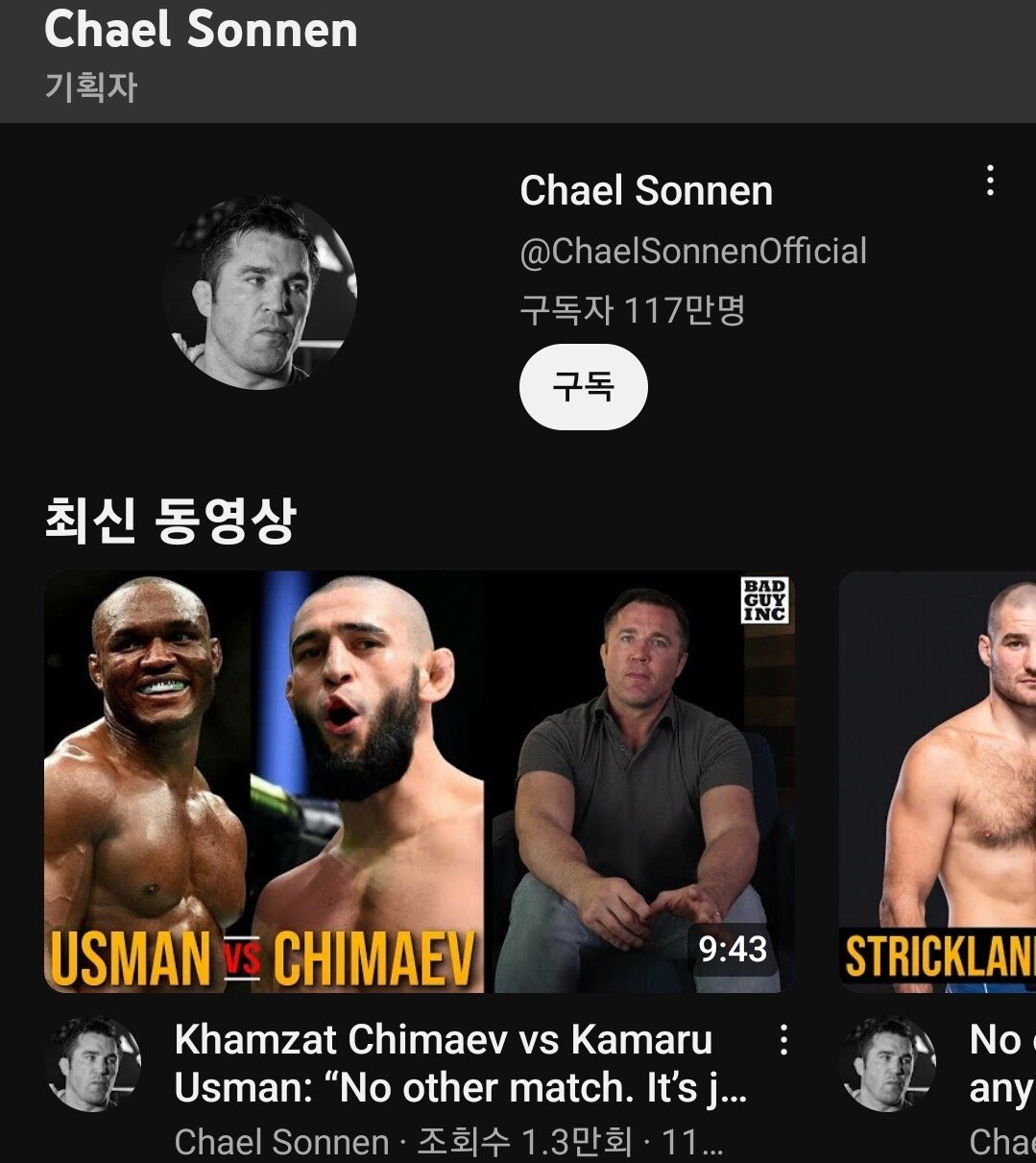Open options for the Khamzat Chimaev video
The width and height of the screenshot is (1036, 1163).
(x=784, y=1040)
